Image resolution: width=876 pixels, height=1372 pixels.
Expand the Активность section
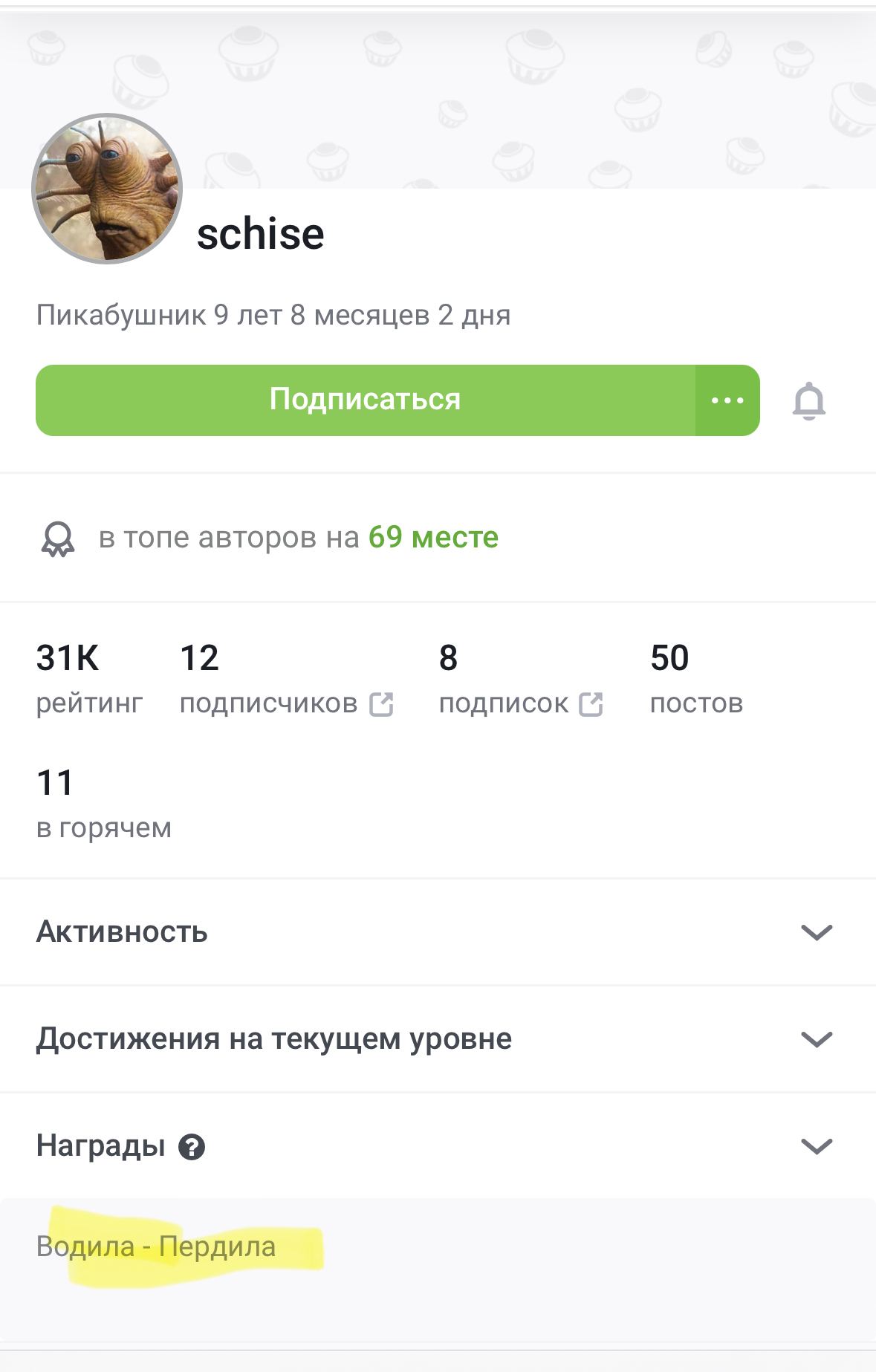point(816,932)
